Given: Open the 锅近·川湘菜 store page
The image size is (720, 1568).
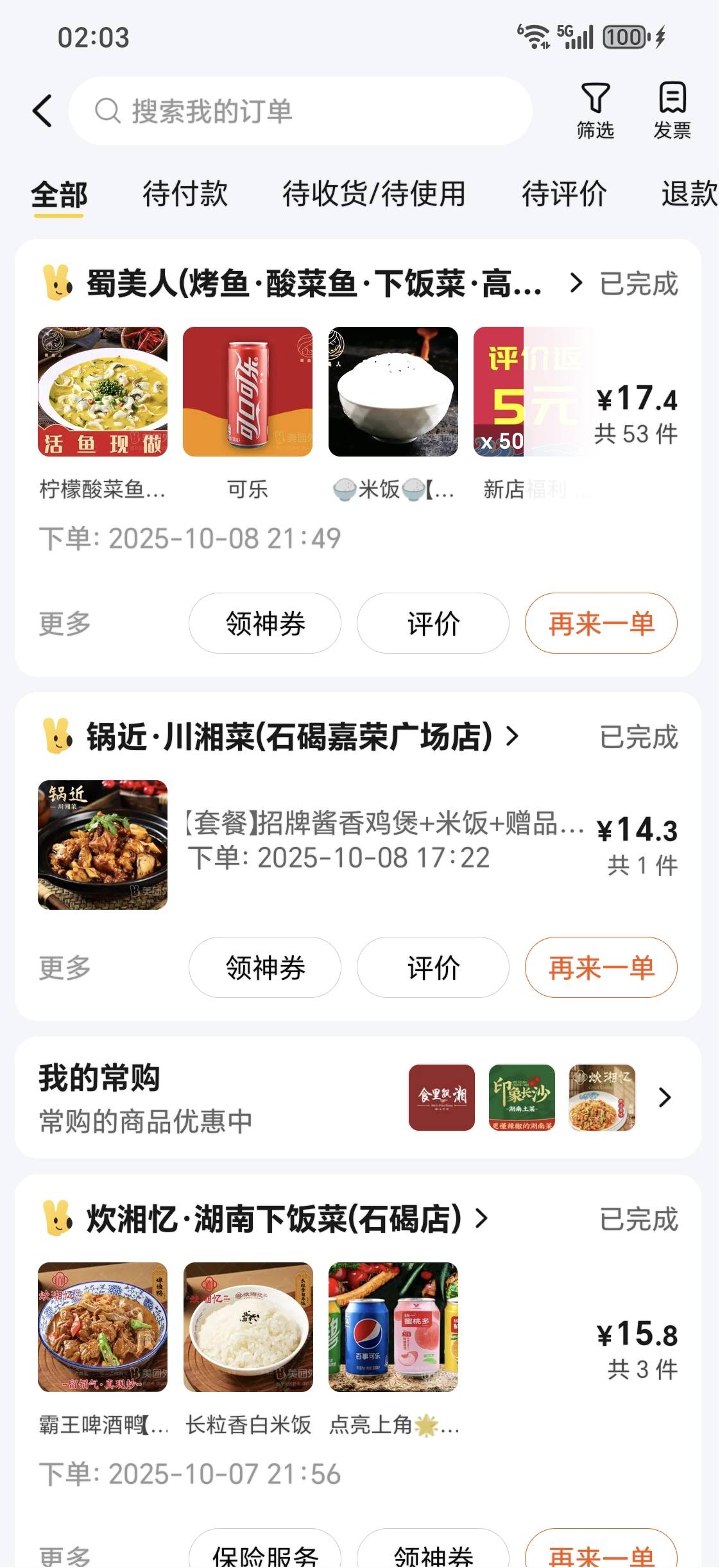Looking at the screenshot, I should 290,736.
